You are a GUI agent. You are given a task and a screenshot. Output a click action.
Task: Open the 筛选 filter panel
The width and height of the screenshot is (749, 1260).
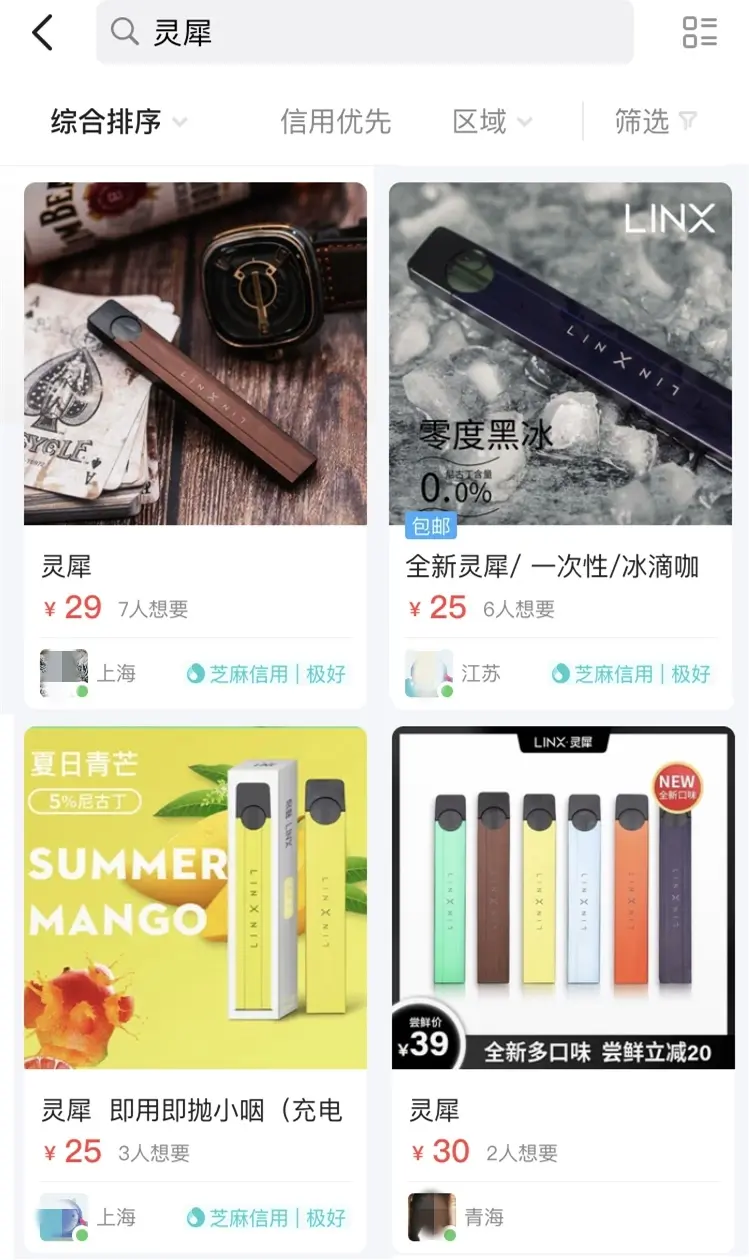[x=656, y=122]
